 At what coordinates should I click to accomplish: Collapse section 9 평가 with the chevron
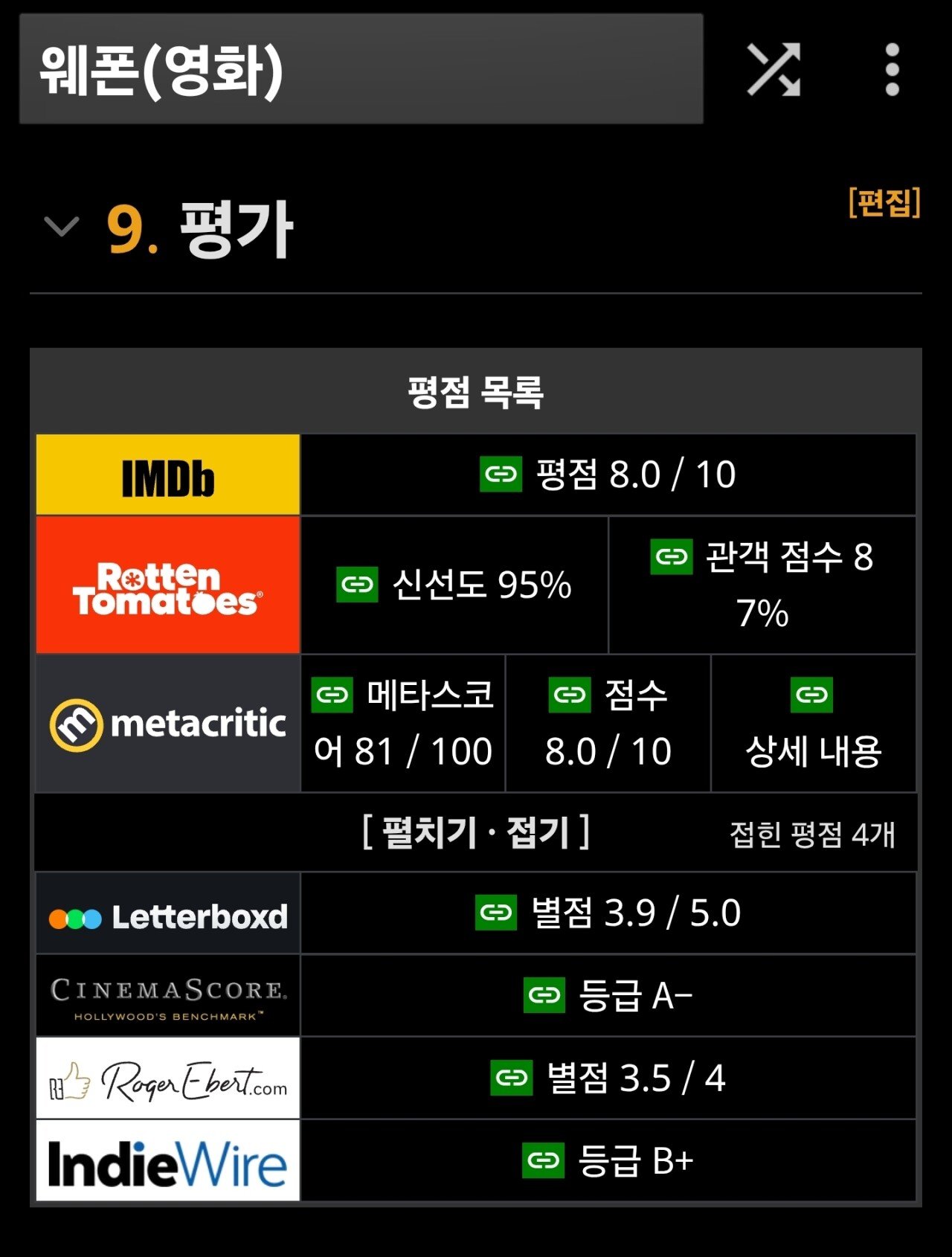click(x=61, y=226)
